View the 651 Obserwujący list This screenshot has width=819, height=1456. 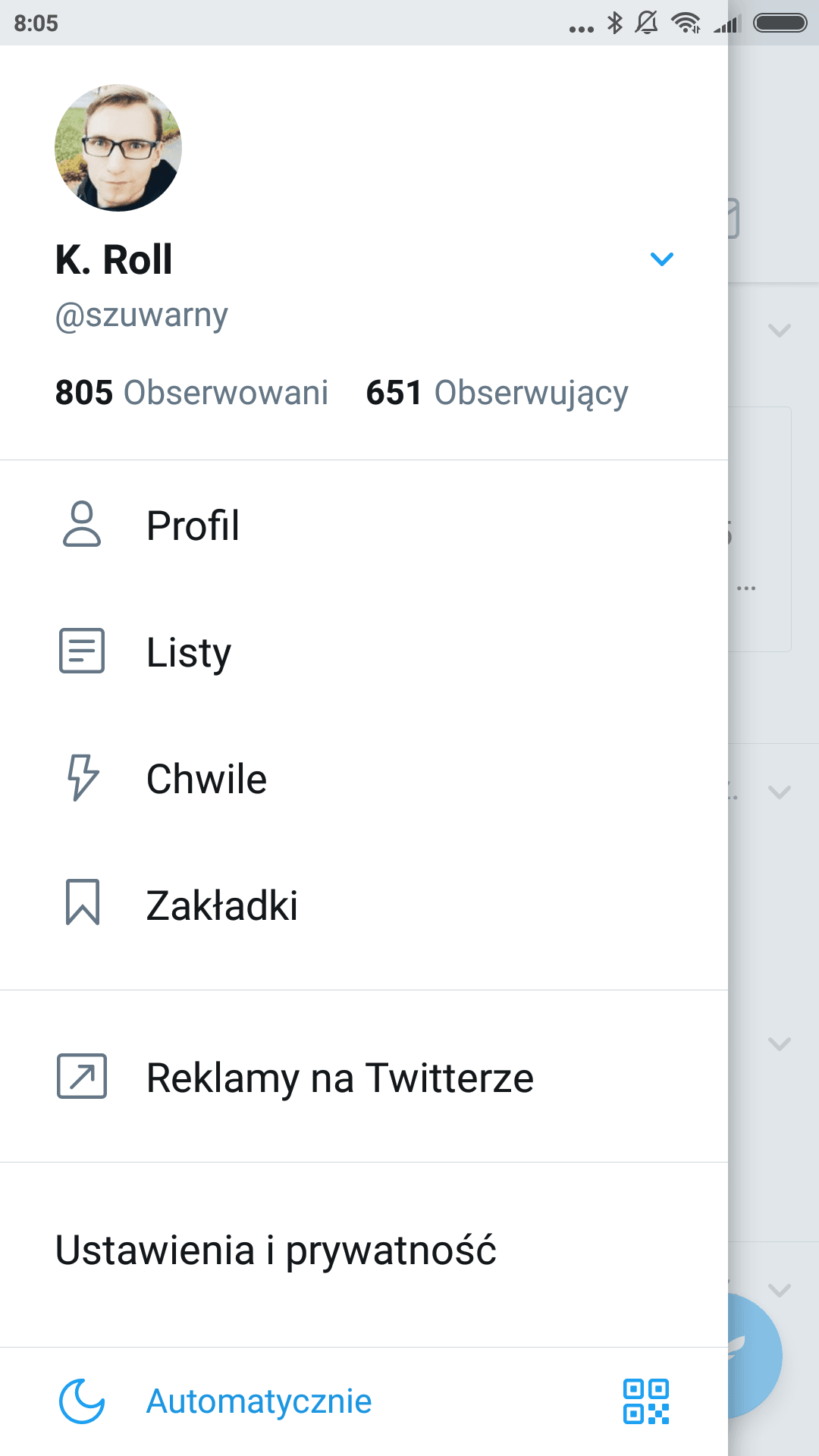[x=497, y=393]
